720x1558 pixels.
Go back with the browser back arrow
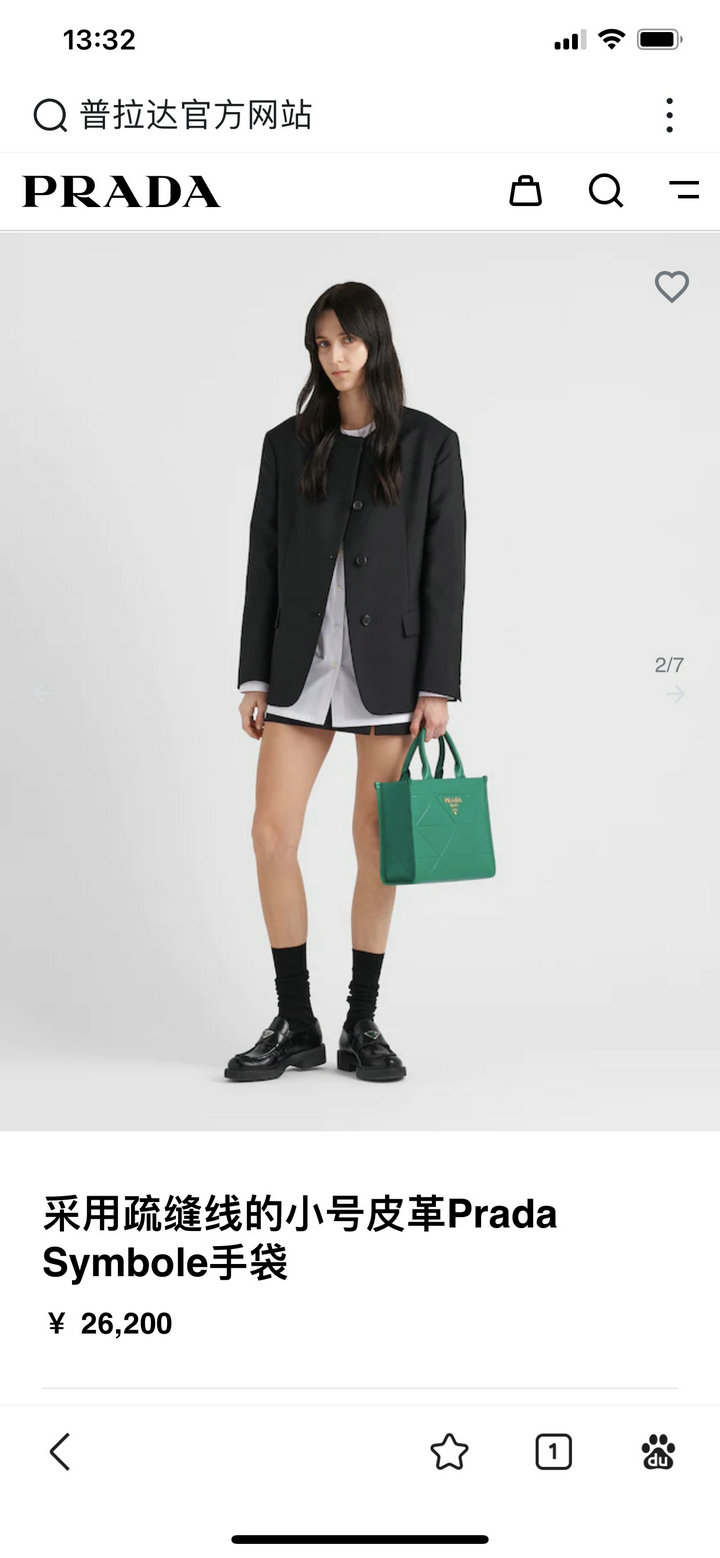[60, 1452]
